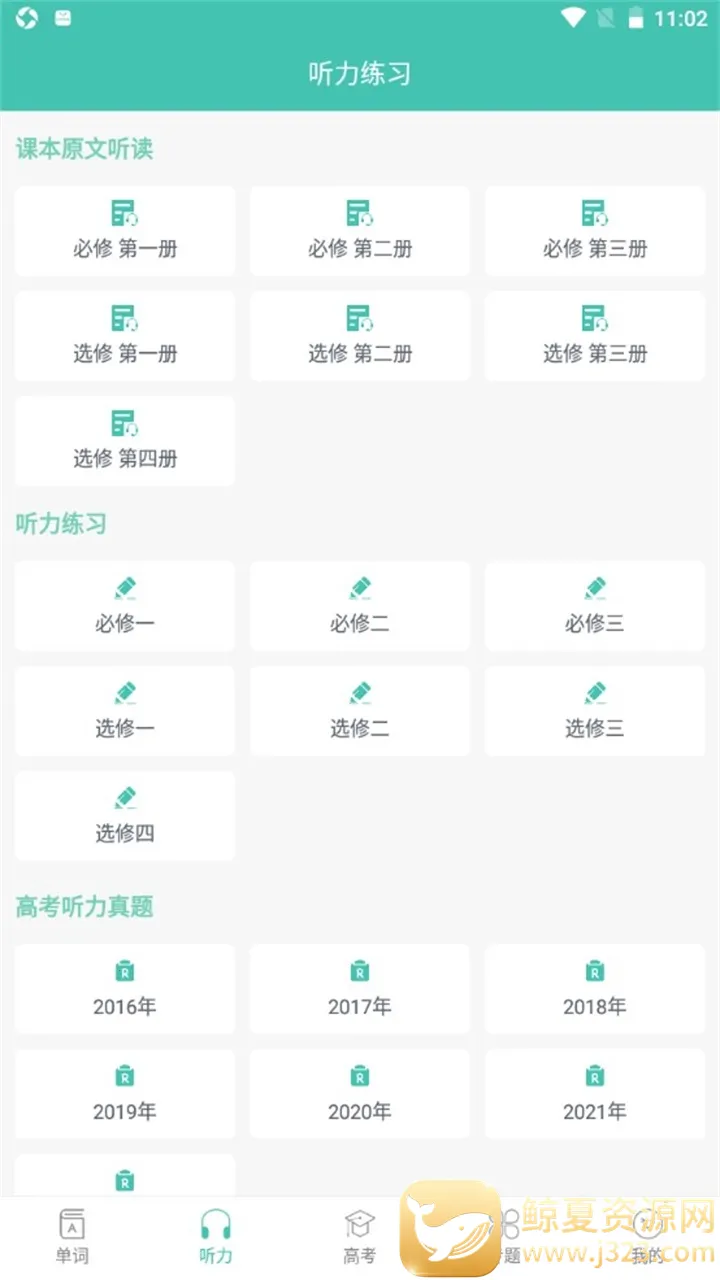Open 选修一 listening practice
Image resolution: width=720 pixels, height=1280 pixels.
(125, 711)
